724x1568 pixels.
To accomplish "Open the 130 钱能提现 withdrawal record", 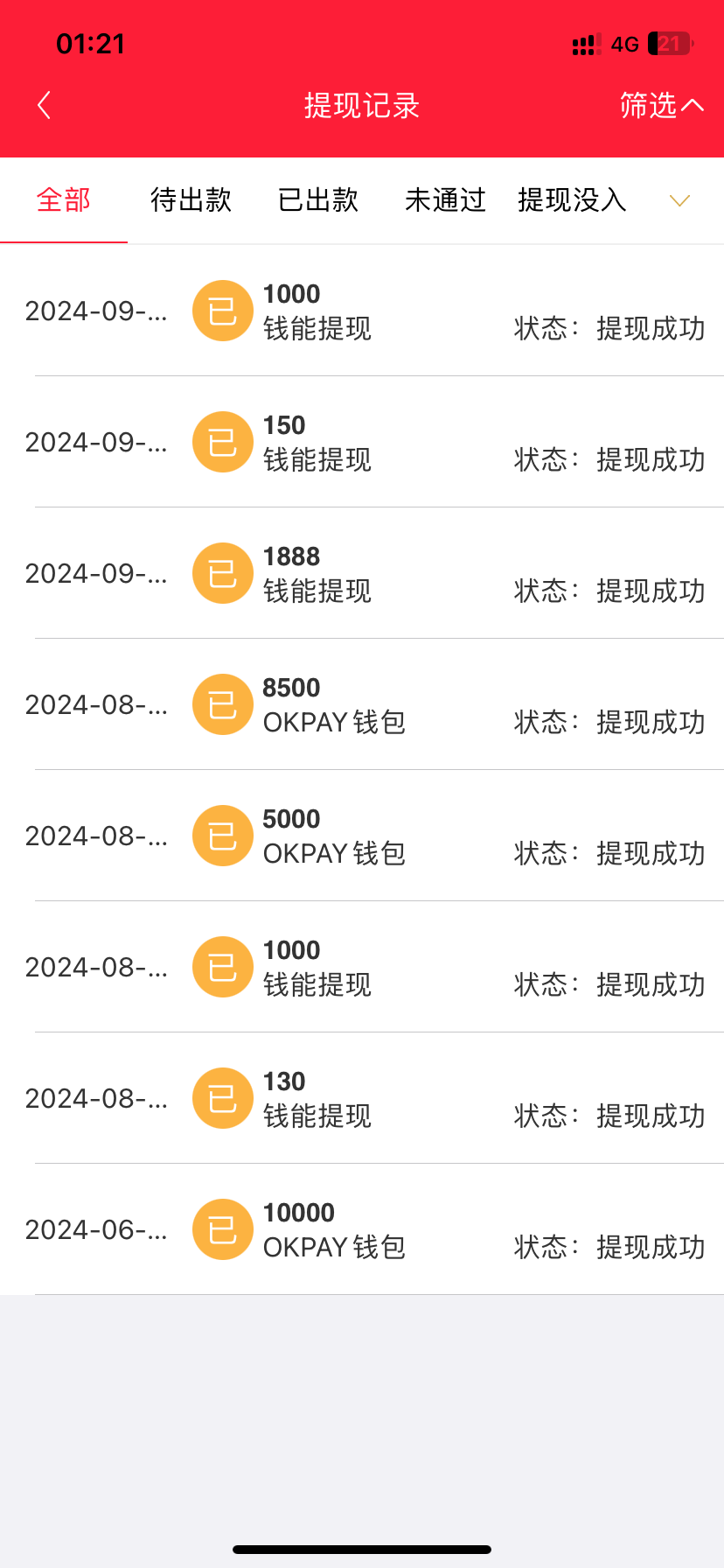I will coord(362,1098).
